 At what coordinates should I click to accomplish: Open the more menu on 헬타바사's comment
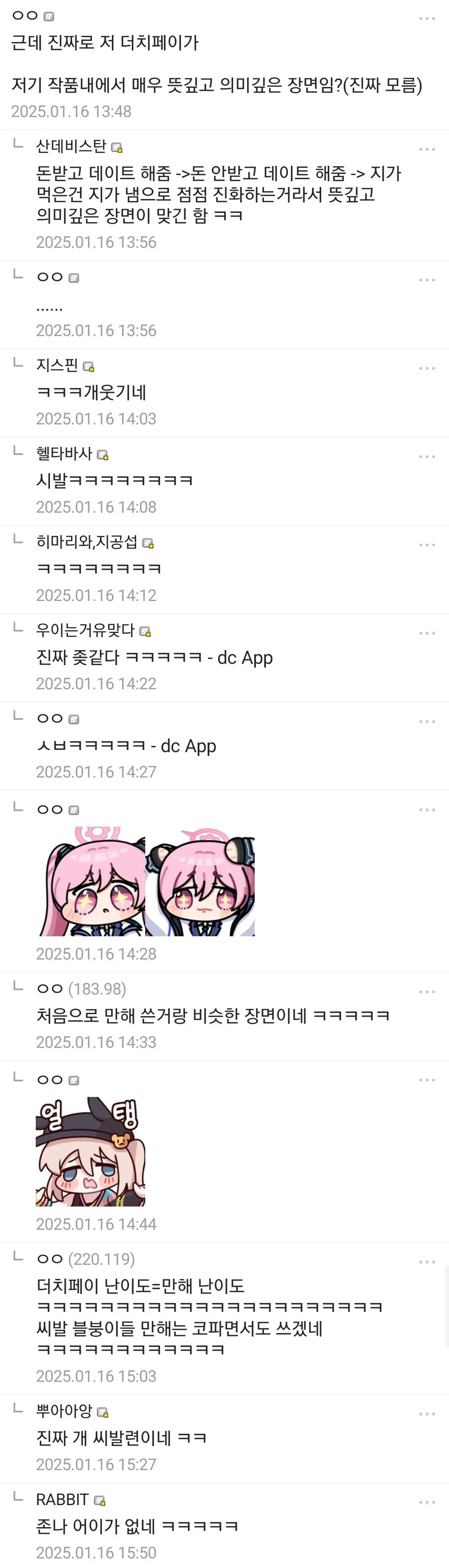click(427, 456)
